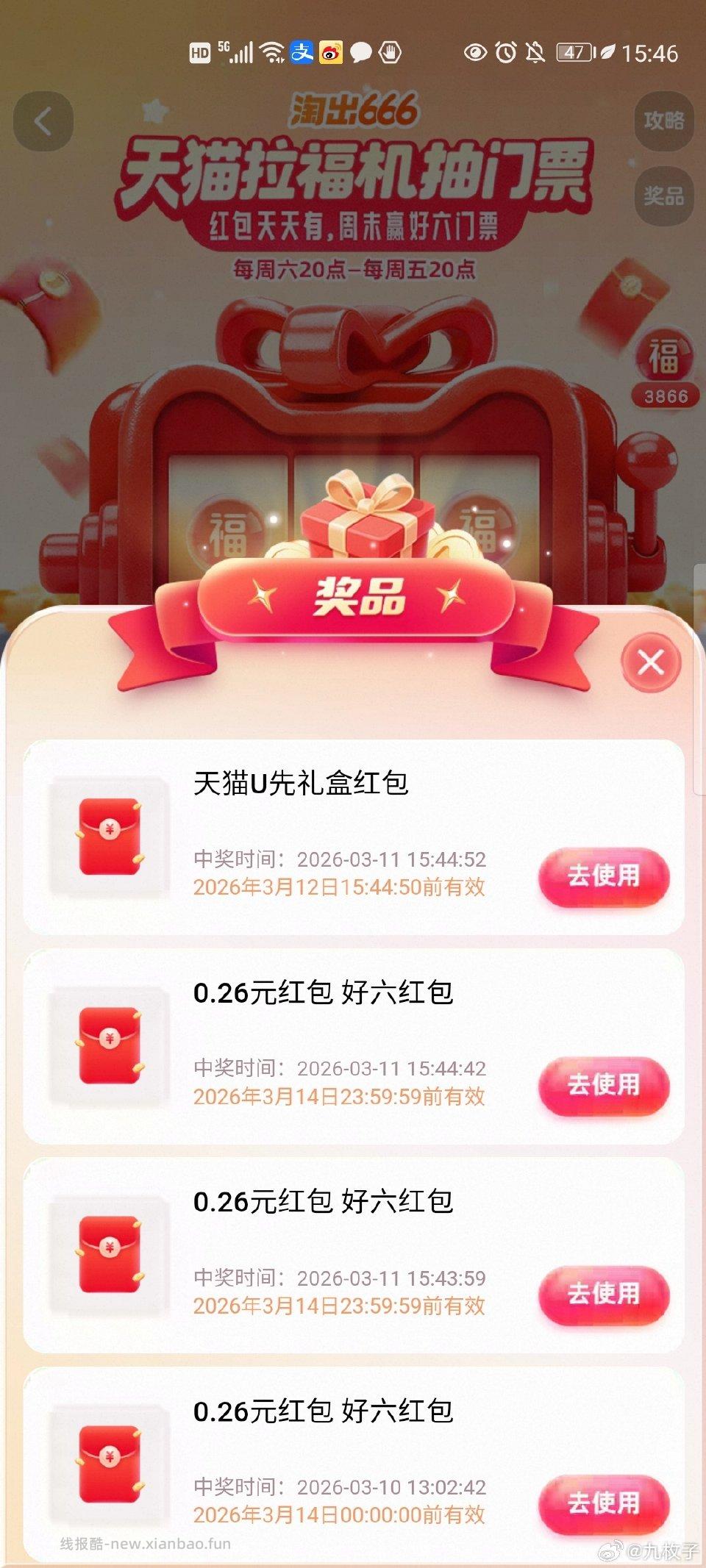Go back using the top-left arrow
Viewport: 706px width, 1568px height.
[43, 121]
